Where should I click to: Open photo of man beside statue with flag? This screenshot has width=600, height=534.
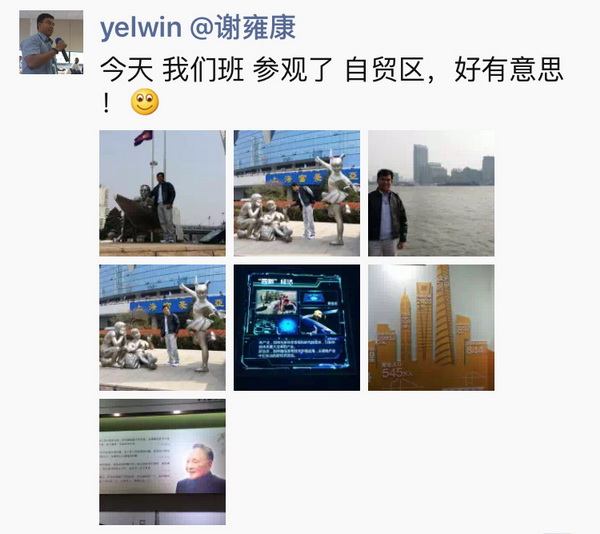(x=162, y=193)
